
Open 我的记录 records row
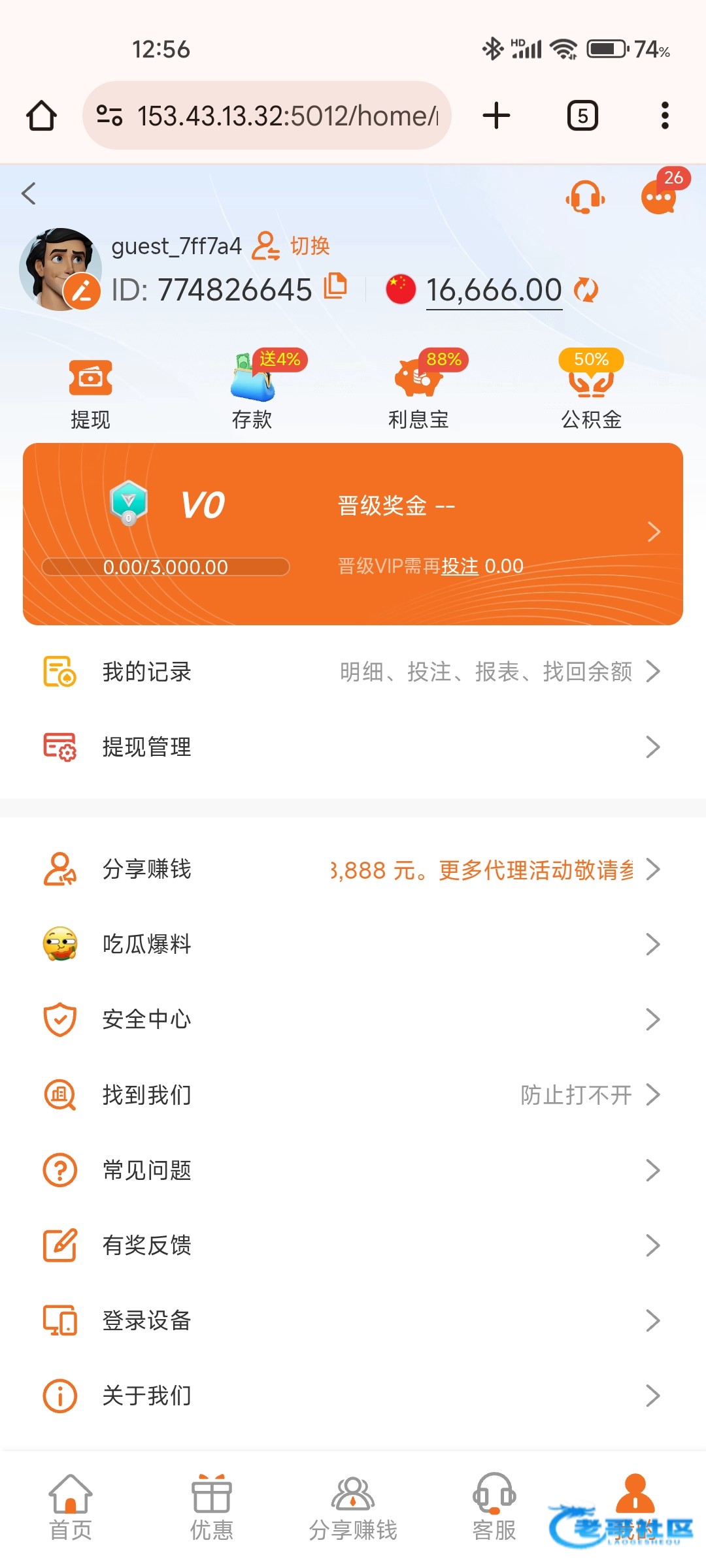tap(353, 672)
